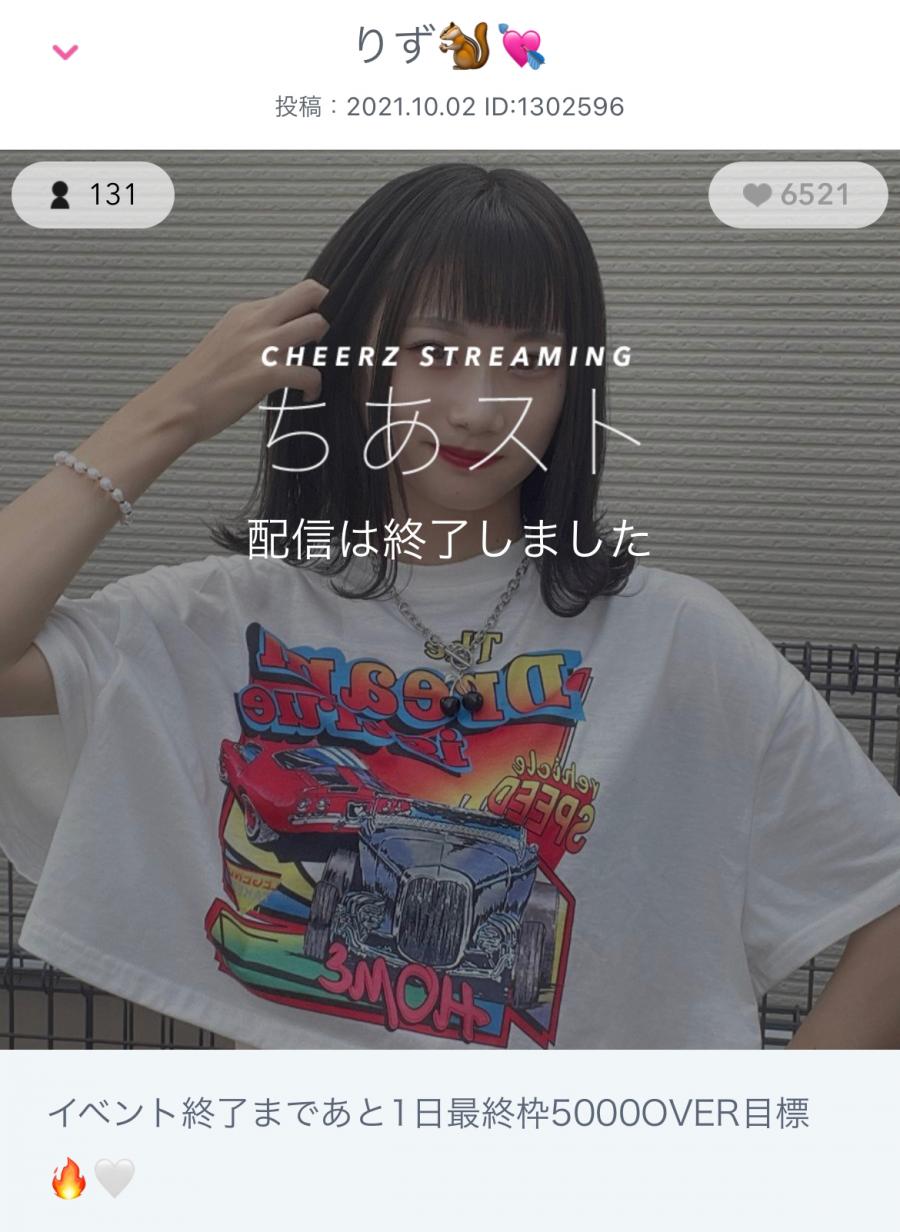Collapse the stream with the pink chevron
Viewport: 900px width, 1232px height.
coord(65,52)
